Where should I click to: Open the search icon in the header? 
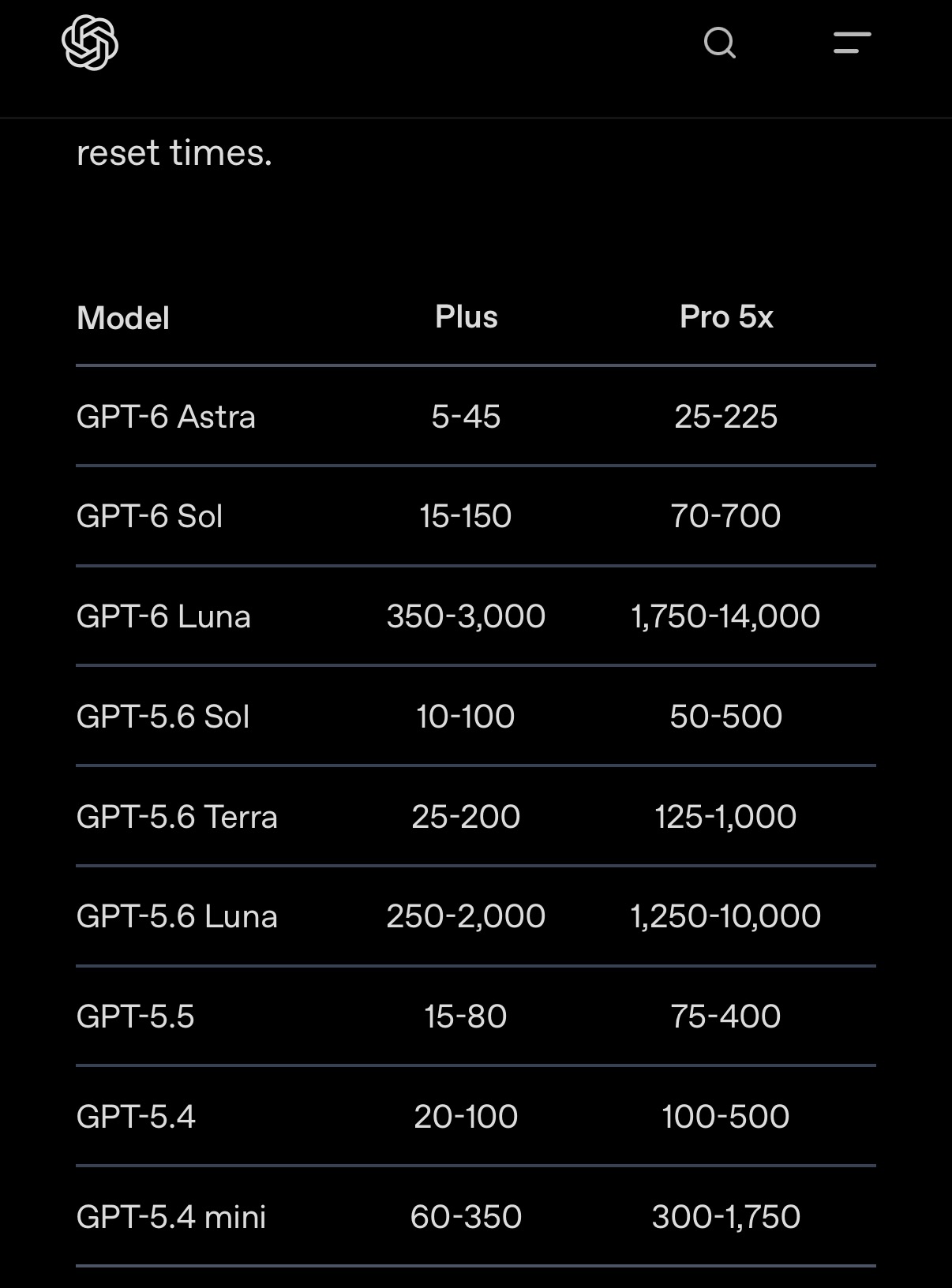(x=720, y=43)
